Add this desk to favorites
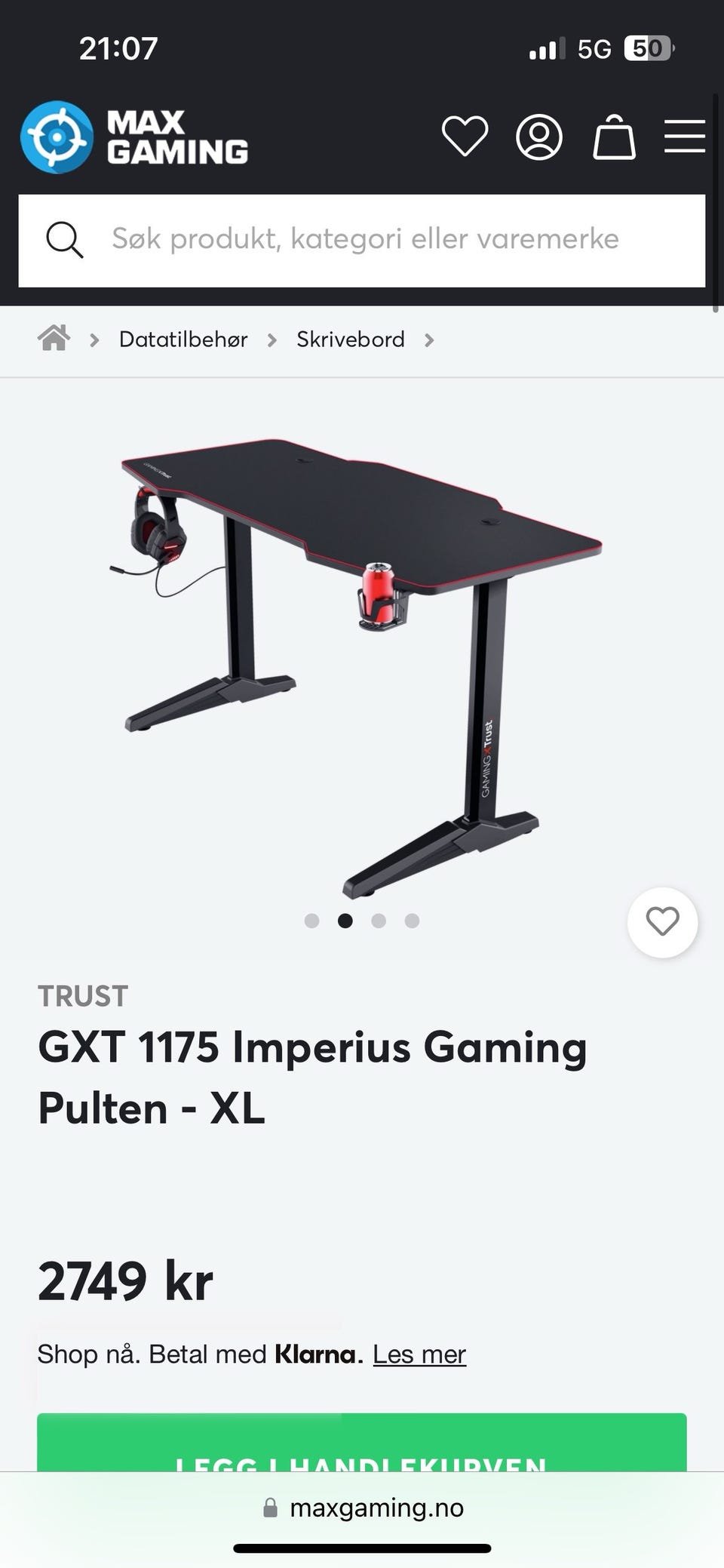724x1568 pixels. [x=662, y=922]
